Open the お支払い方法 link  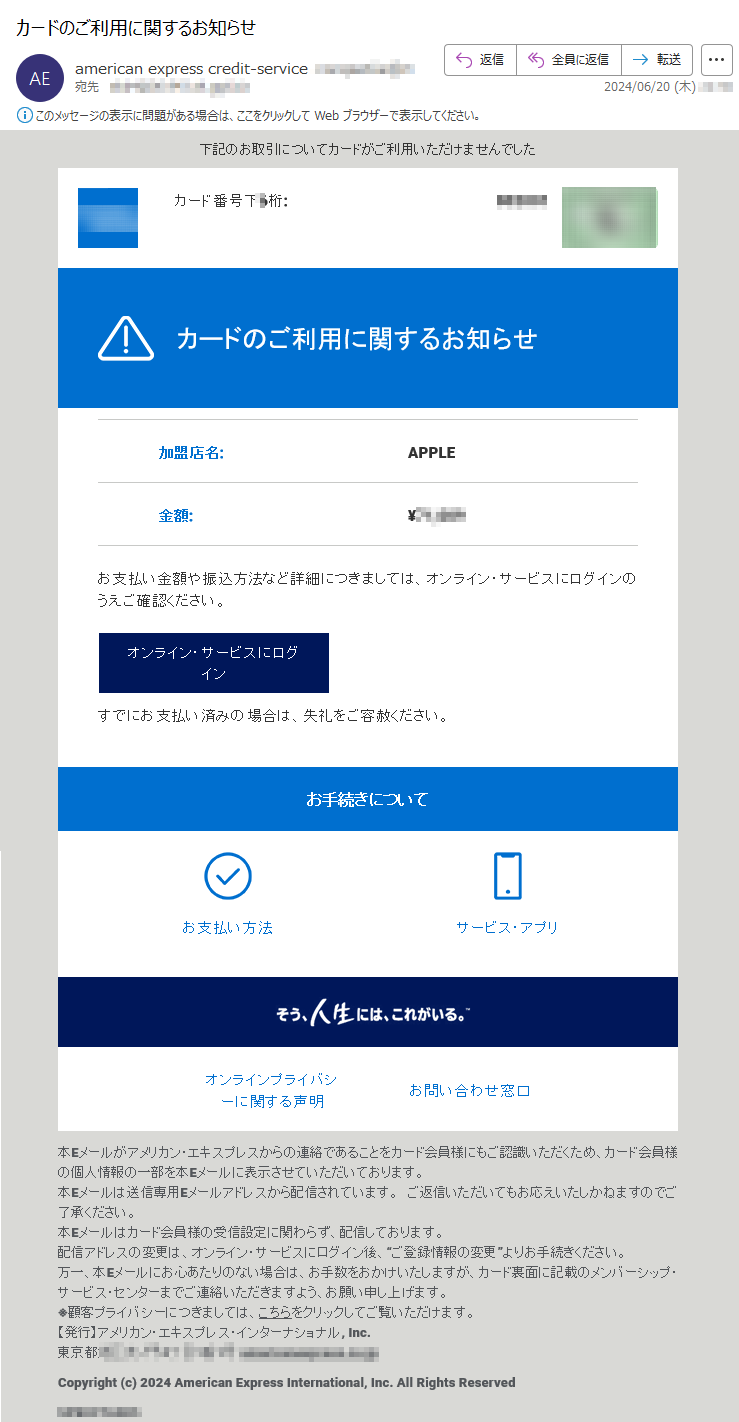(x=227, y=928)
